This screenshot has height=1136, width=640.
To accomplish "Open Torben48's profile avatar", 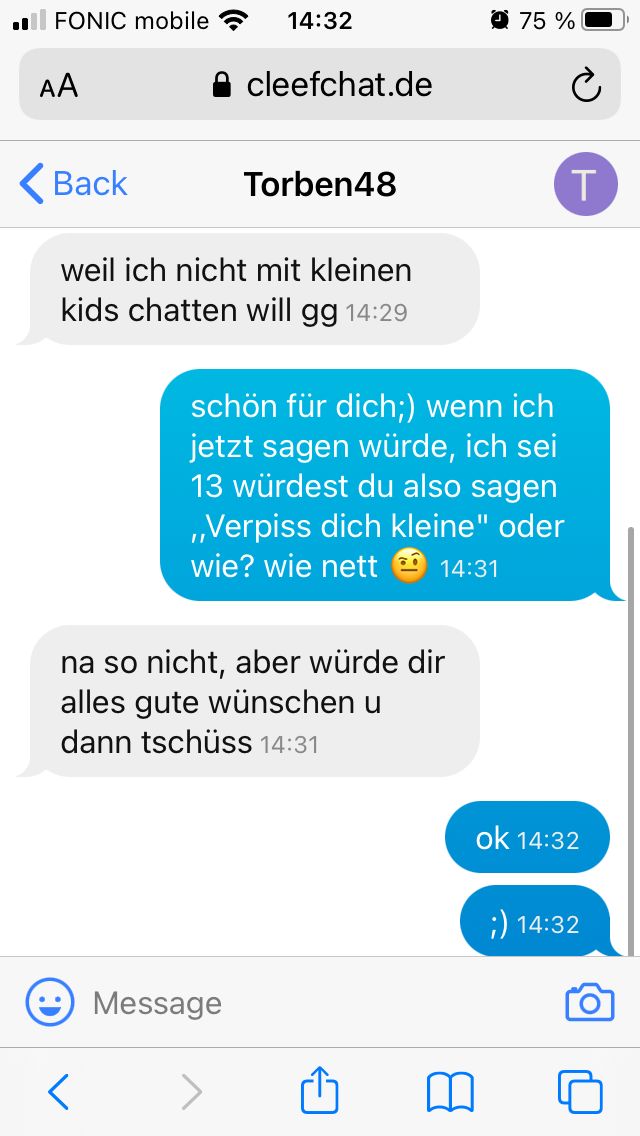I will point(585,184).
